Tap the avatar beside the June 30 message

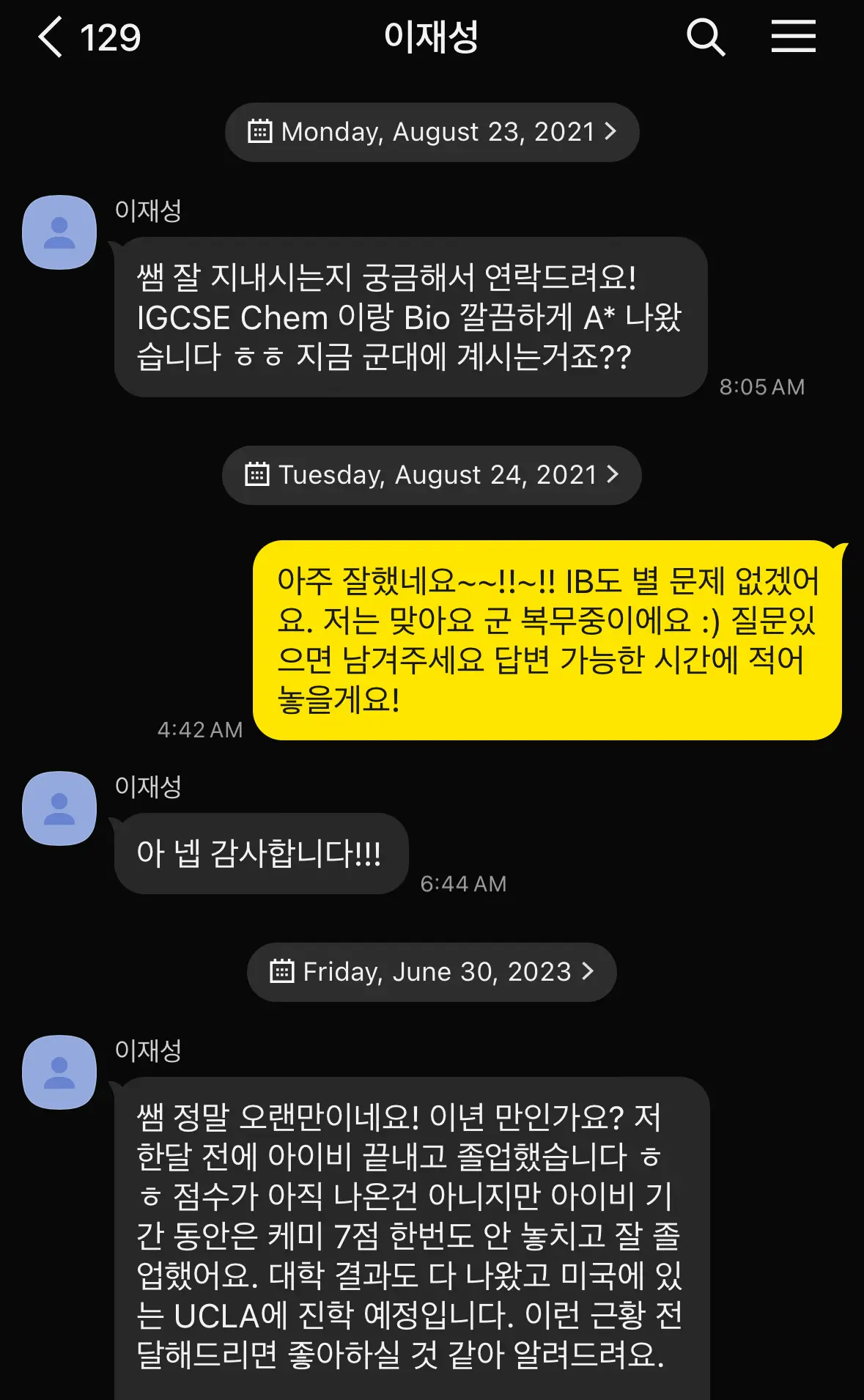click(x=59, y=1072)
